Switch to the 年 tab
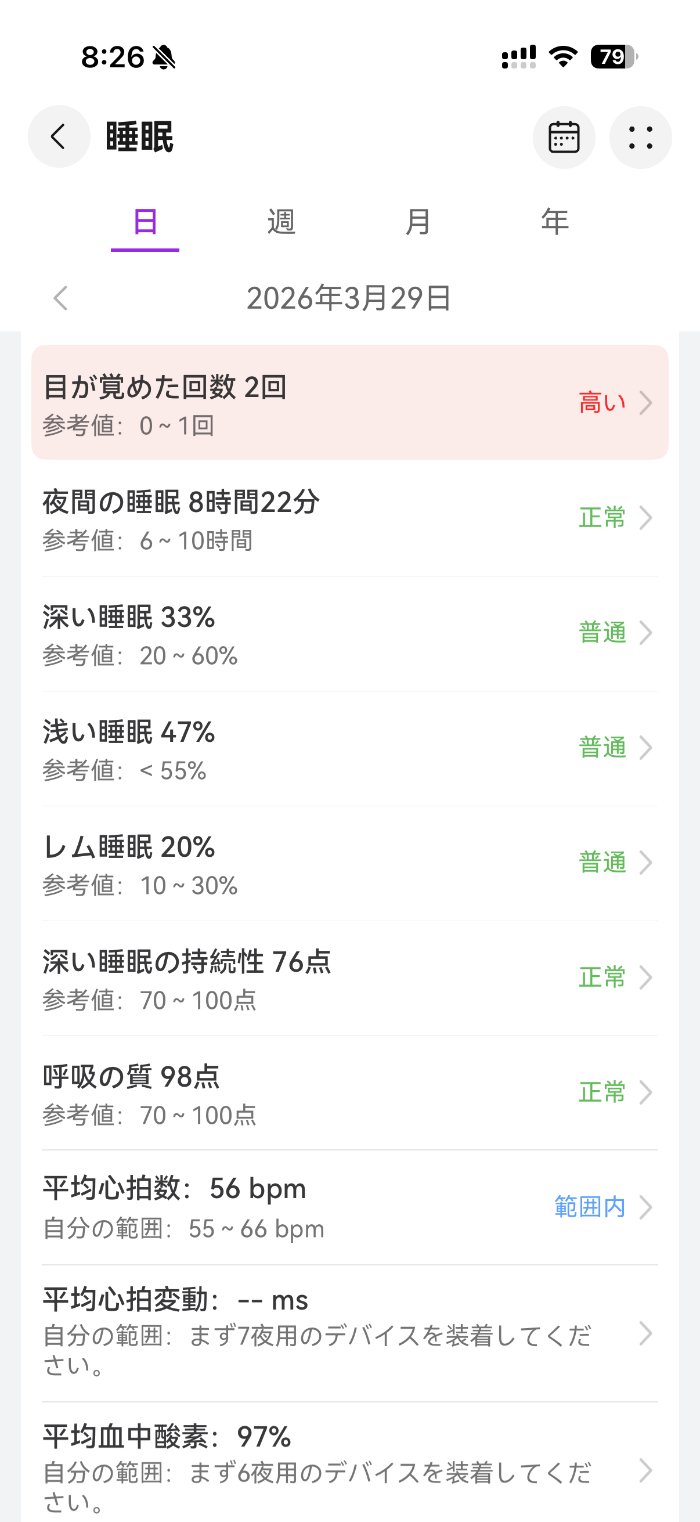 point(555,221)
